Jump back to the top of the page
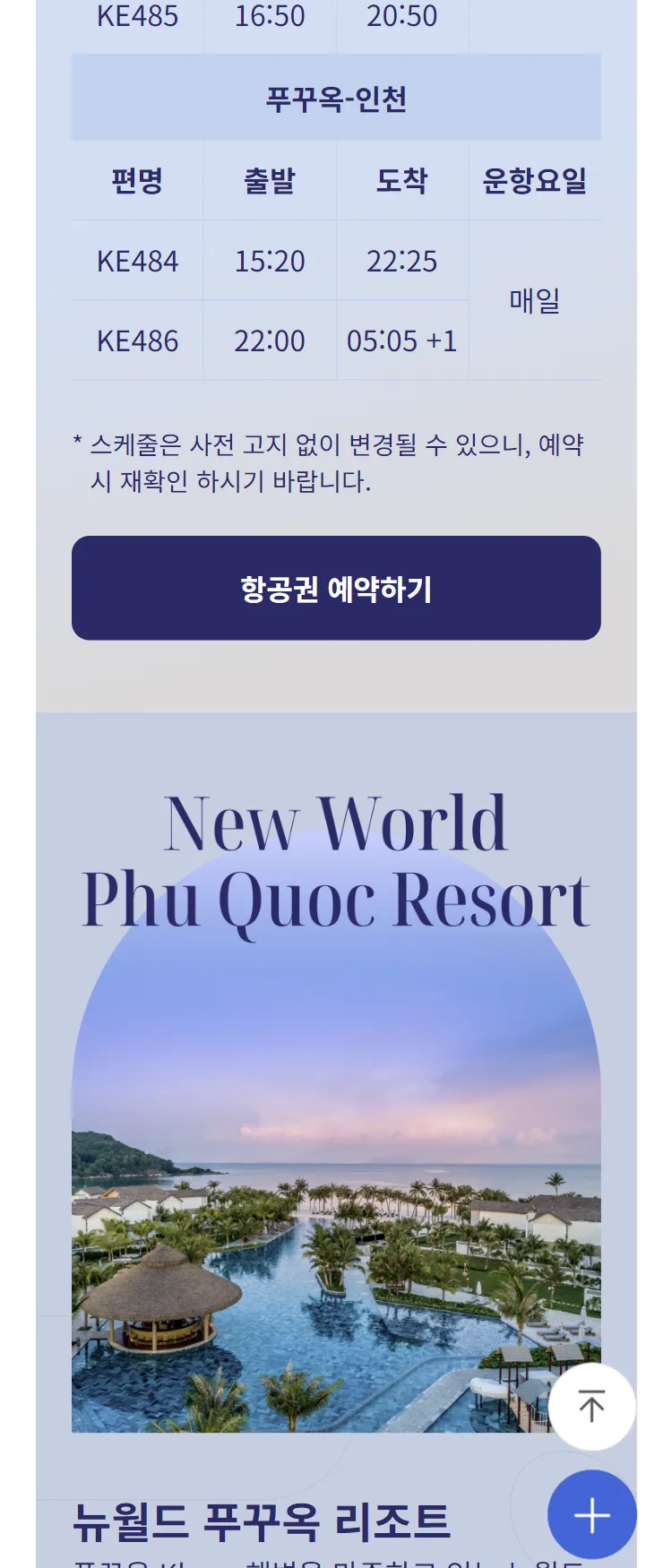 591,1406
